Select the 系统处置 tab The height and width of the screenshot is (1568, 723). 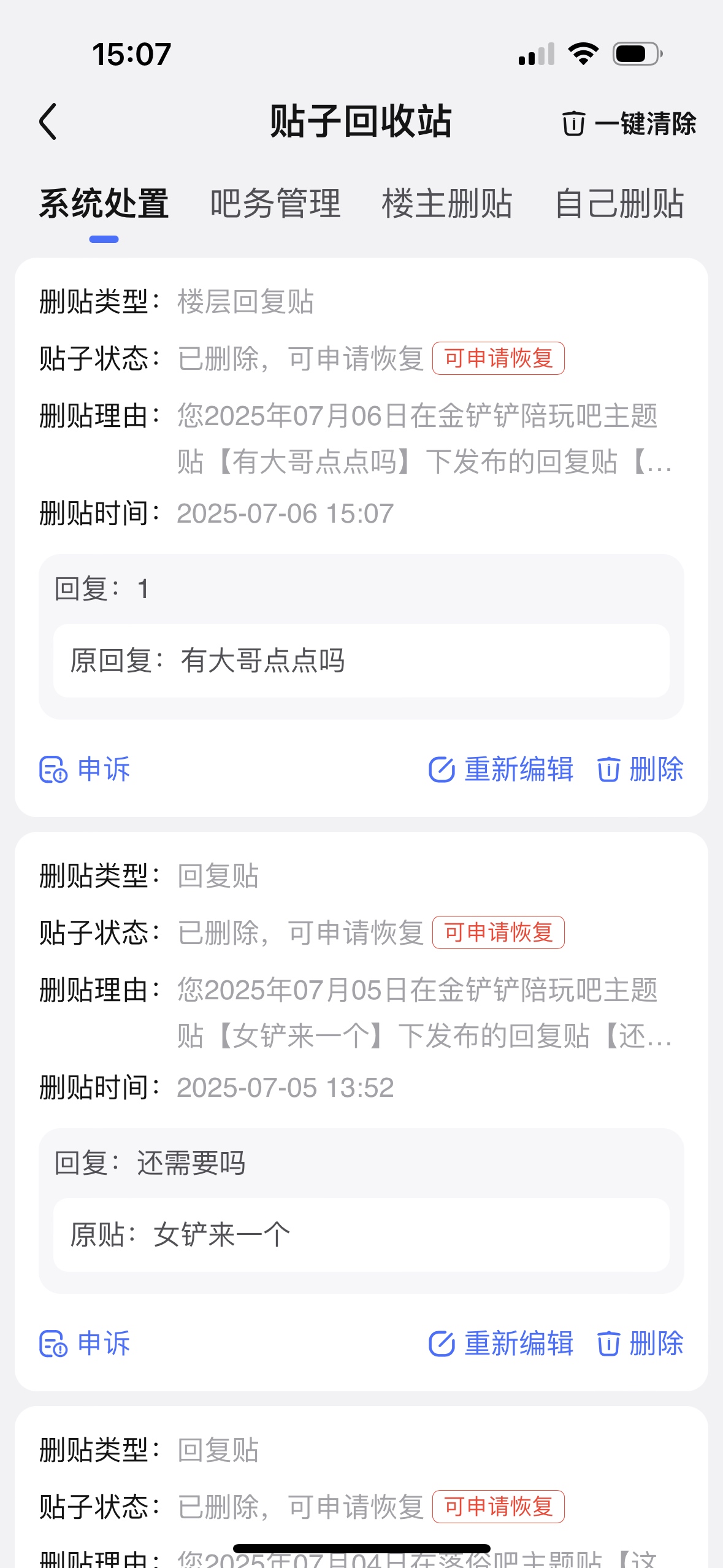pos(104,204)
